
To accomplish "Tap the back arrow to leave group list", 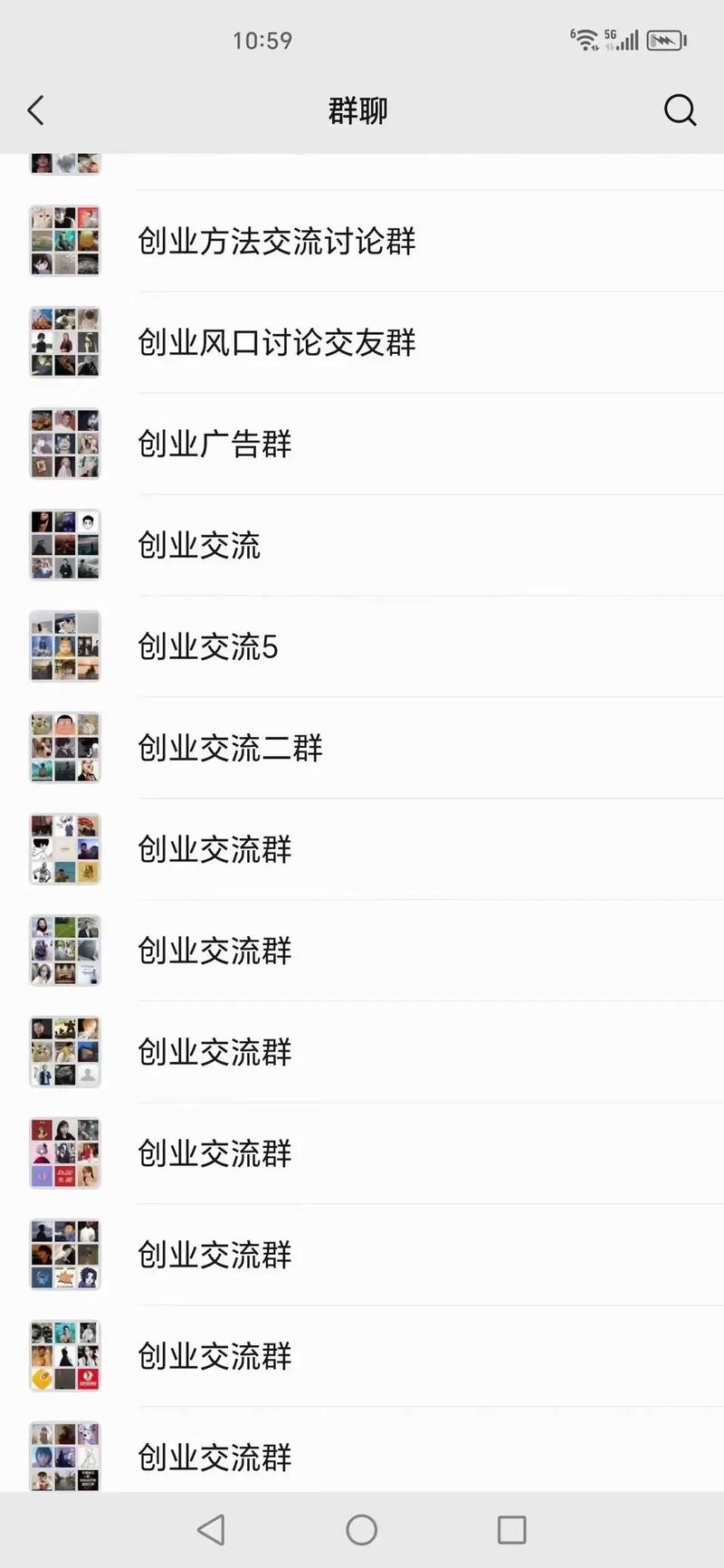I will pyautogui.click(x=34, y=110).
